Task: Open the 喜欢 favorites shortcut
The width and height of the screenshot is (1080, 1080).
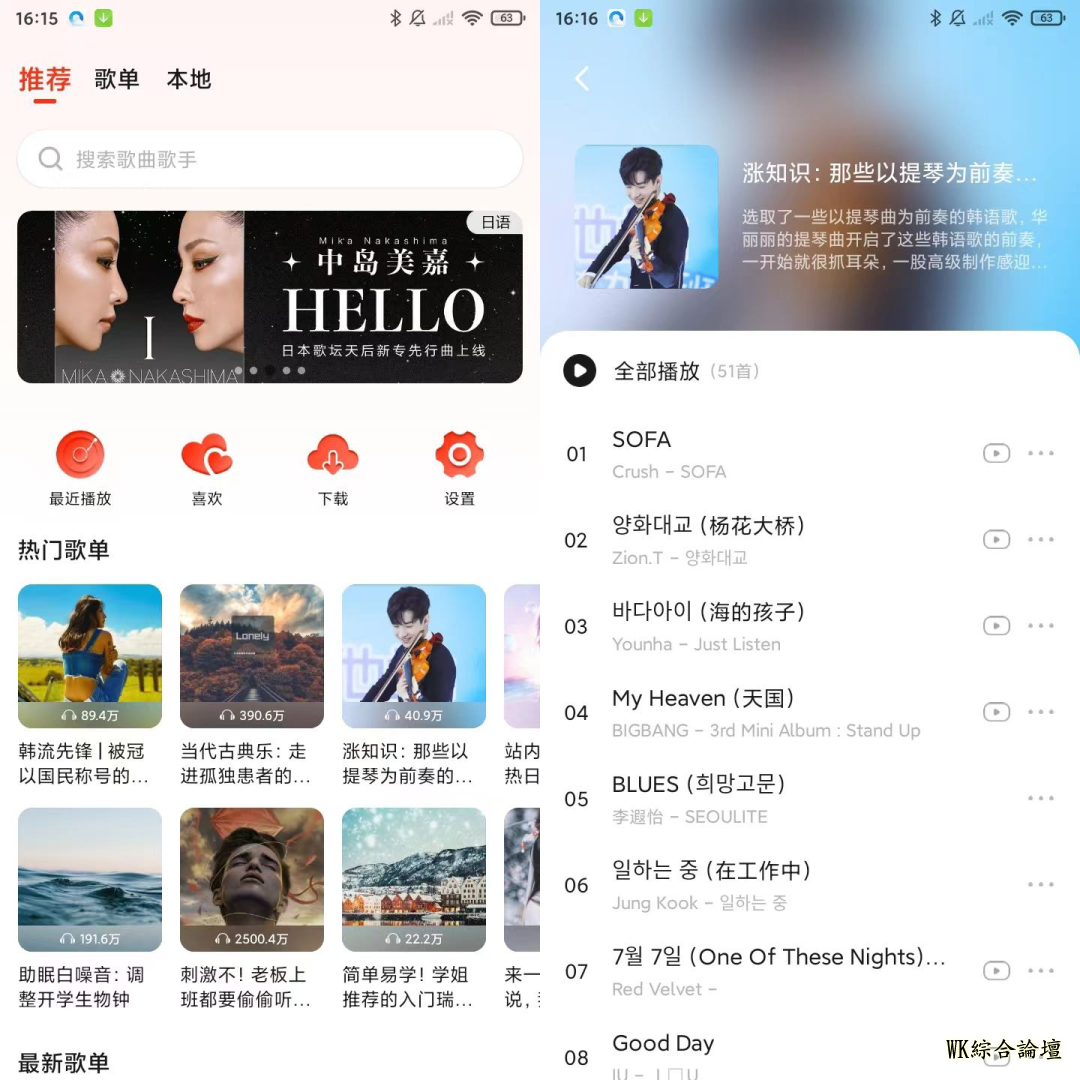Action: (x=207, y=468)
